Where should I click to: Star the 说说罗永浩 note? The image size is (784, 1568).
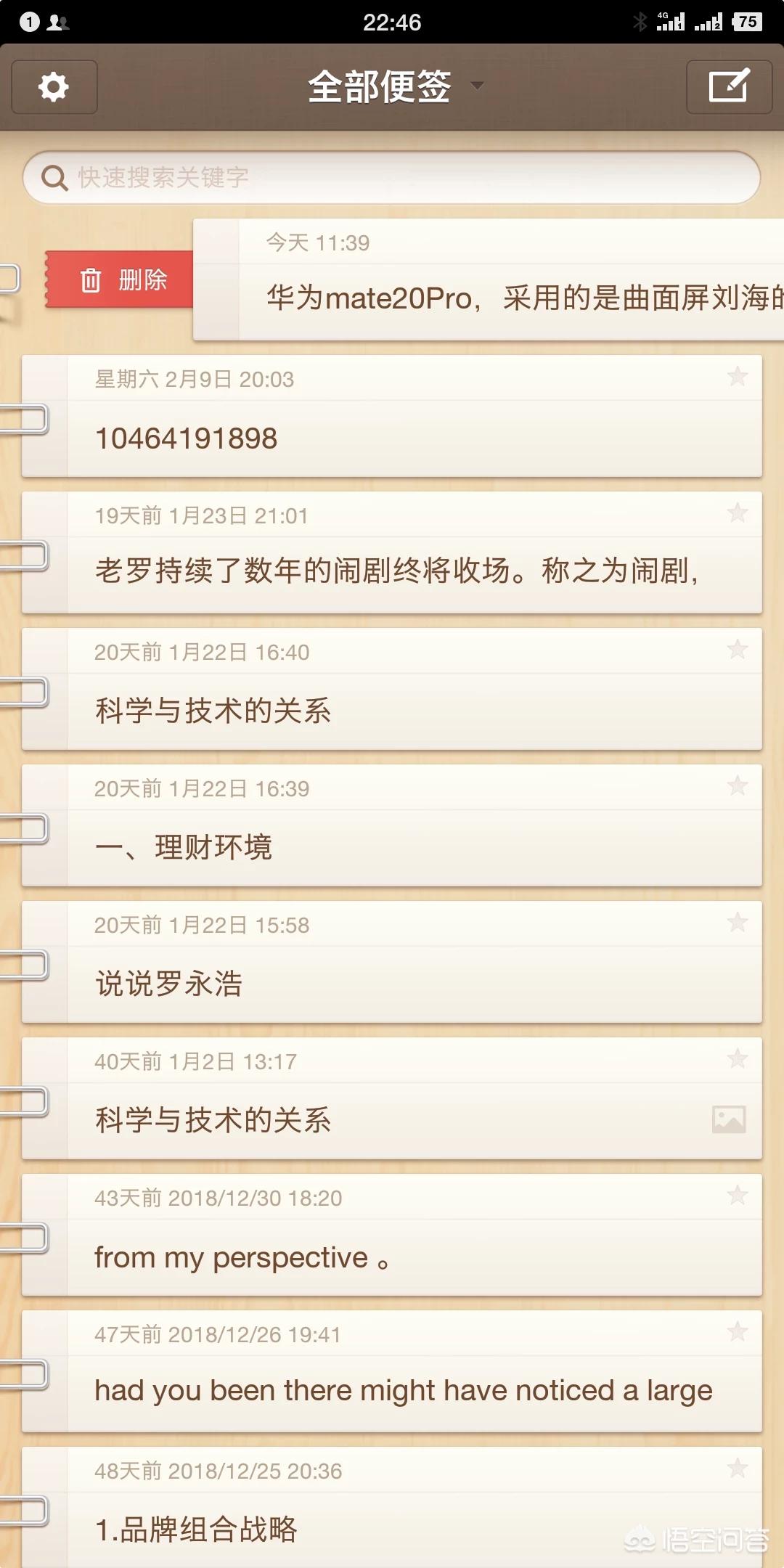click(737, 923)
